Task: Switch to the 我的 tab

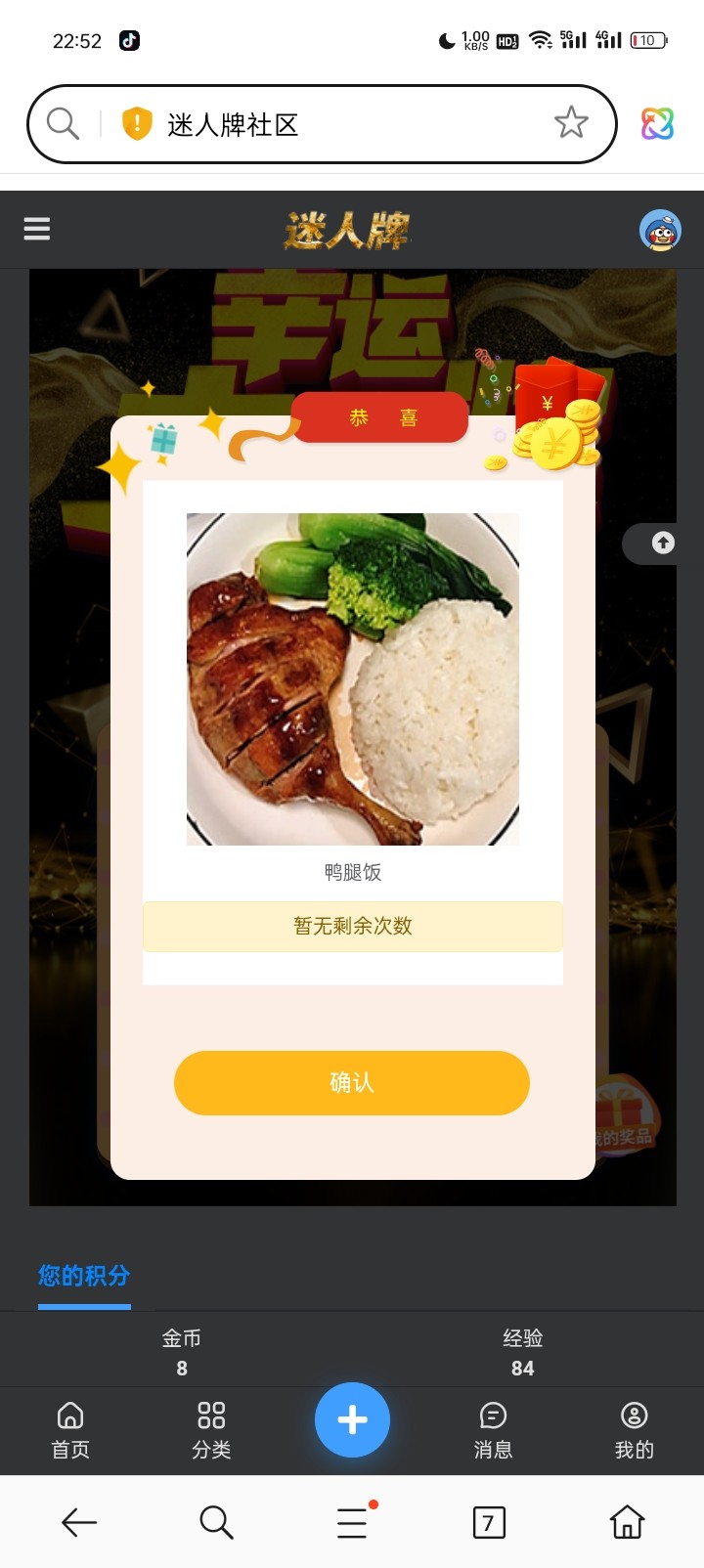Action: [x=634, y=1429]
